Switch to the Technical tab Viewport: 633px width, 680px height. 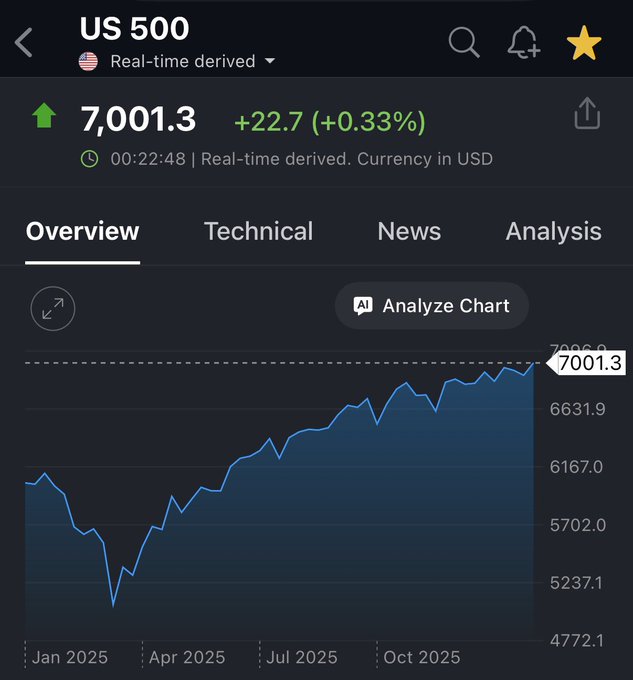click(258, 231)
